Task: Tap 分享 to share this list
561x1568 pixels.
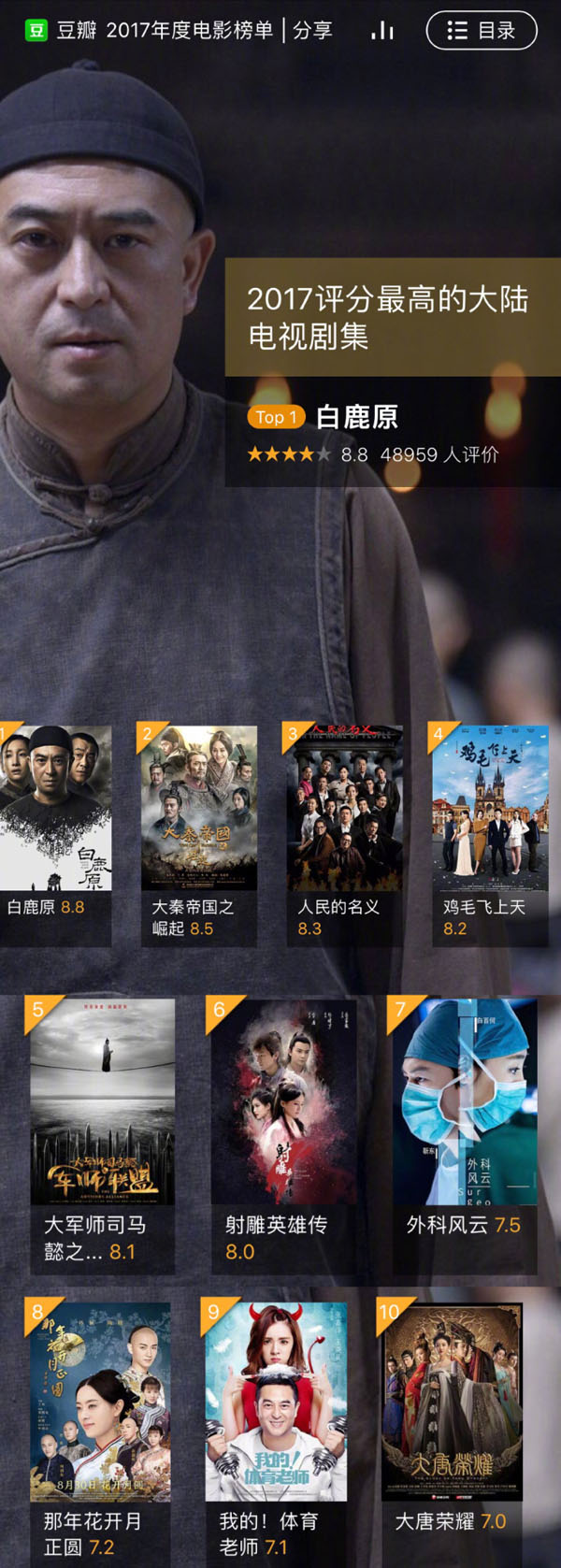Action: (x=312, y=31)
